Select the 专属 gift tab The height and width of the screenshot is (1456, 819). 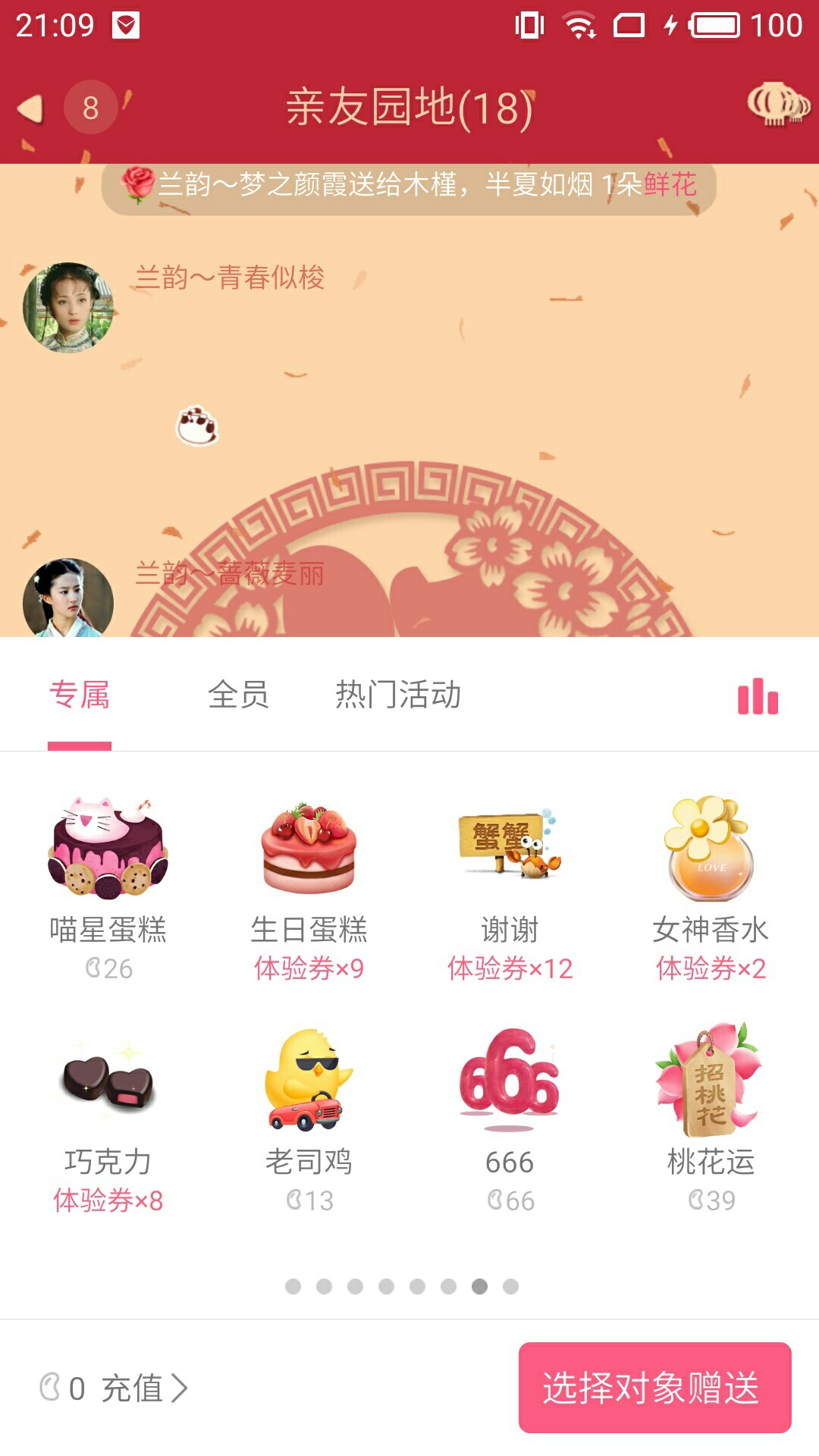pos(80,695)
